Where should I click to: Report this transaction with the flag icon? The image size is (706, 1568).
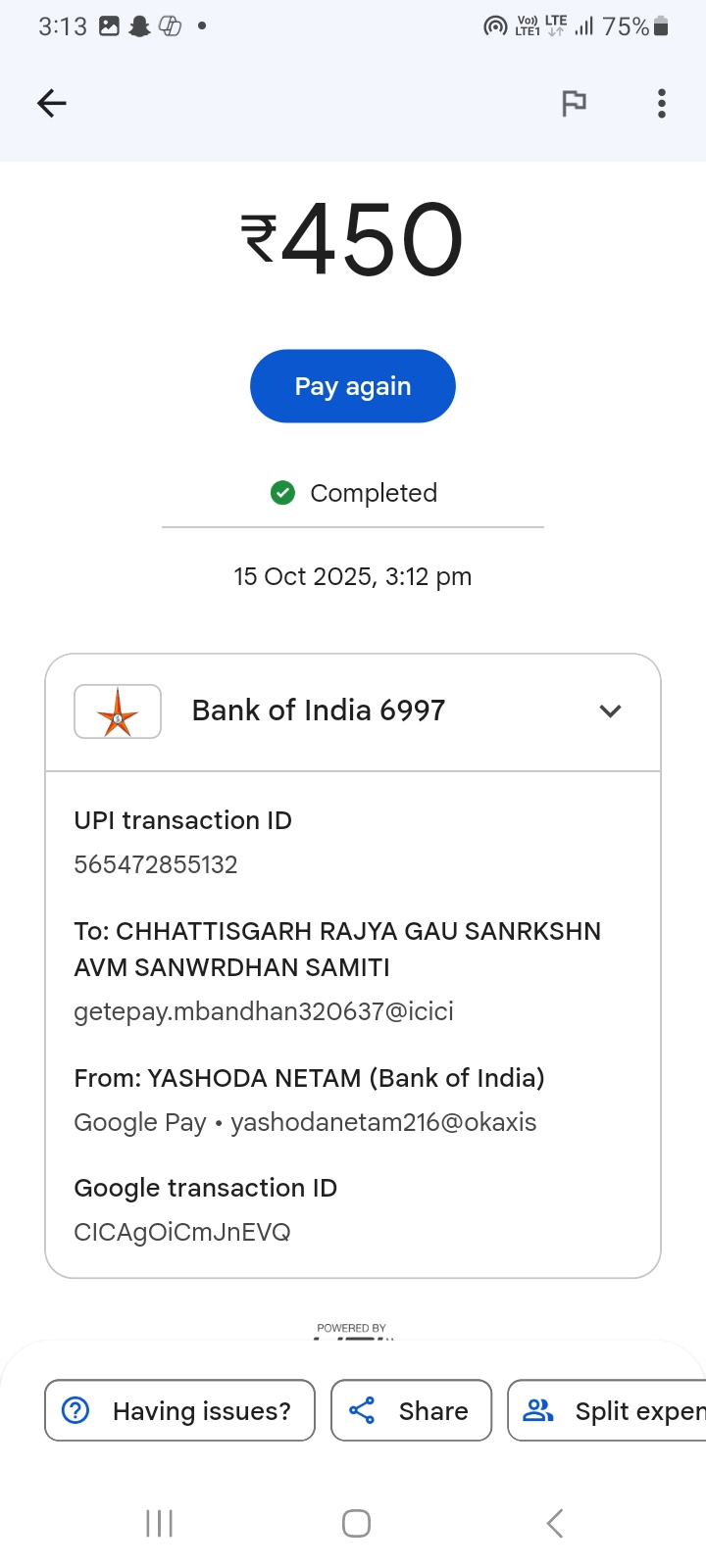click(x=574, y=103)
